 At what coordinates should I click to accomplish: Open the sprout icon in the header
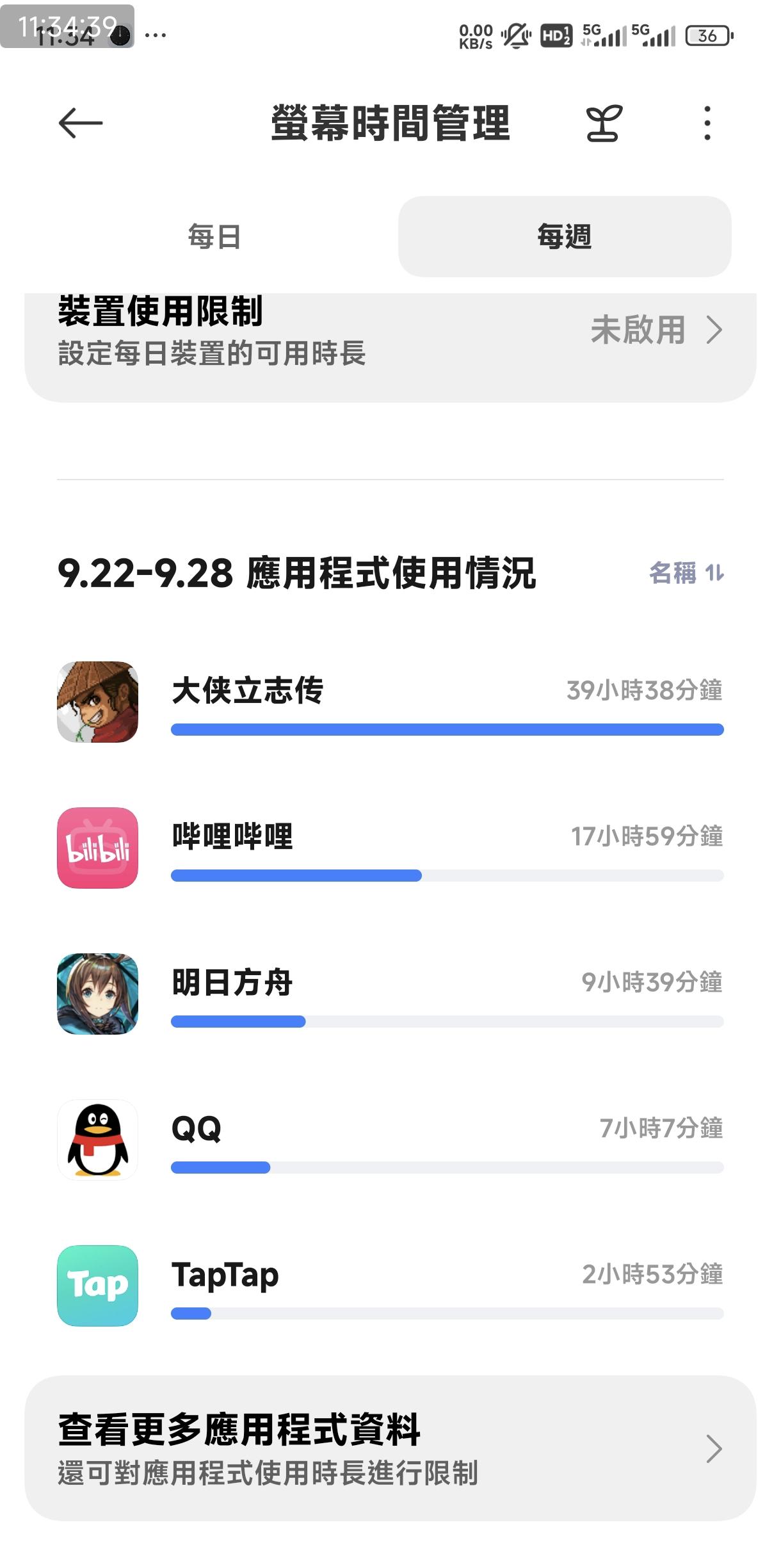604,123
